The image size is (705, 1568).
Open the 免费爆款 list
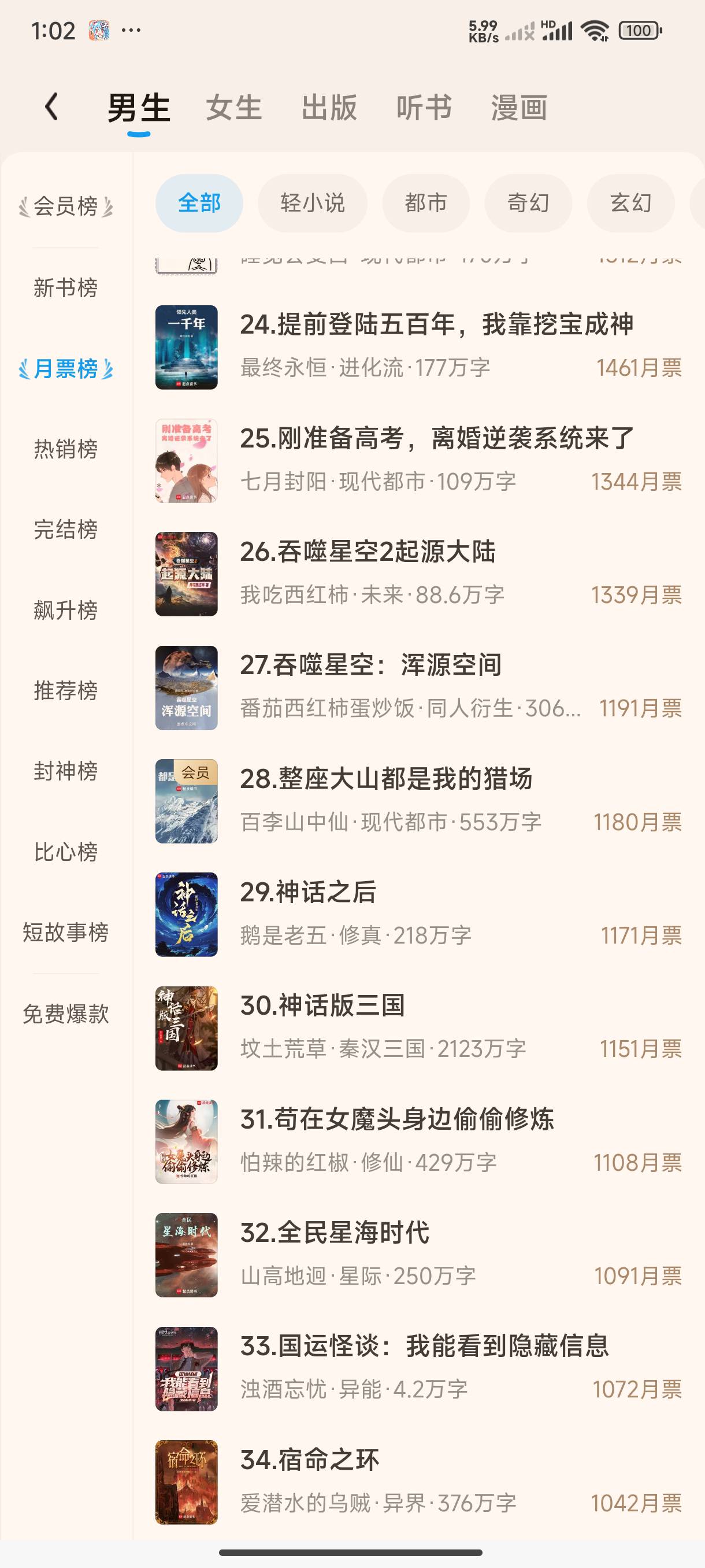pyautogui.click(x=66, y=1014)
